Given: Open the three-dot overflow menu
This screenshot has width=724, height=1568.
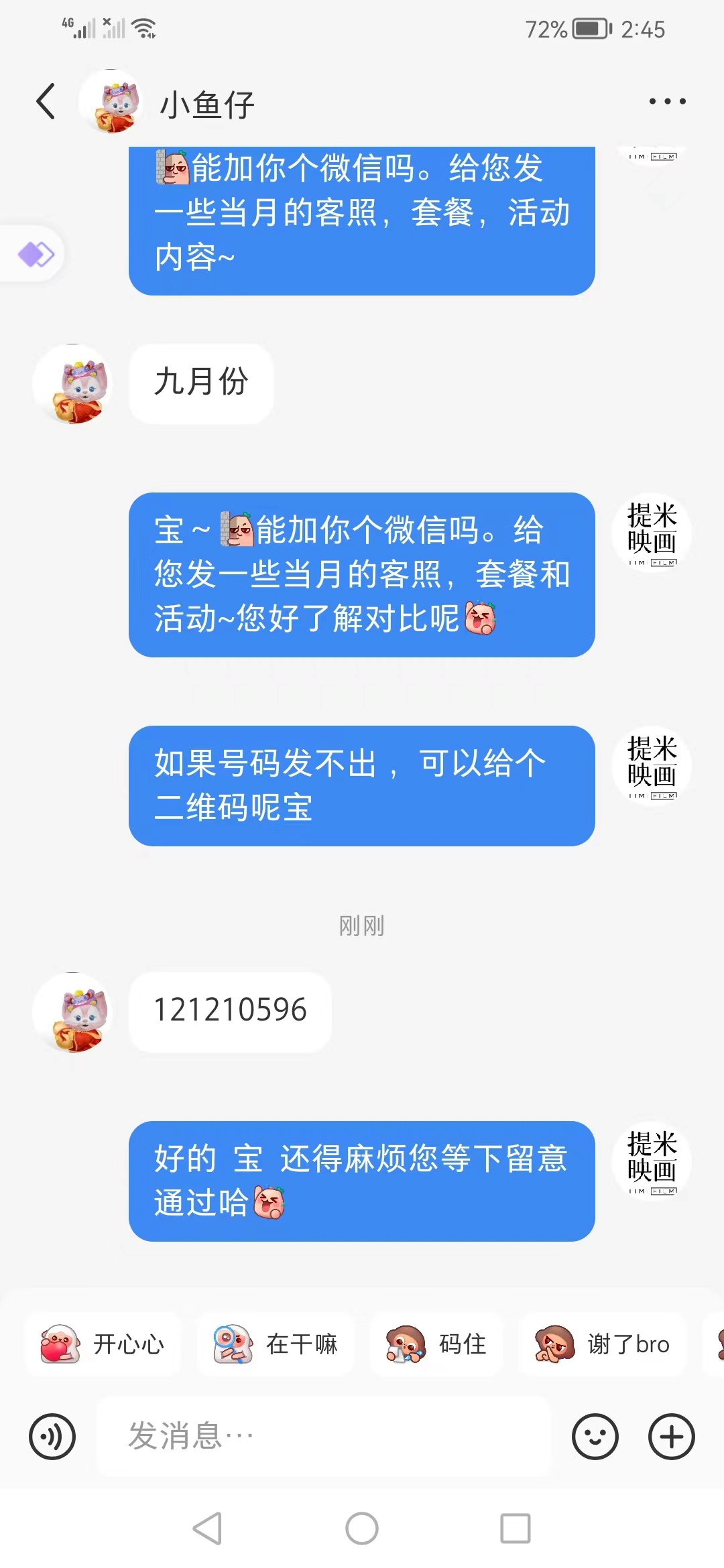Looking at the screenshot, I should (x=667, y=102).
